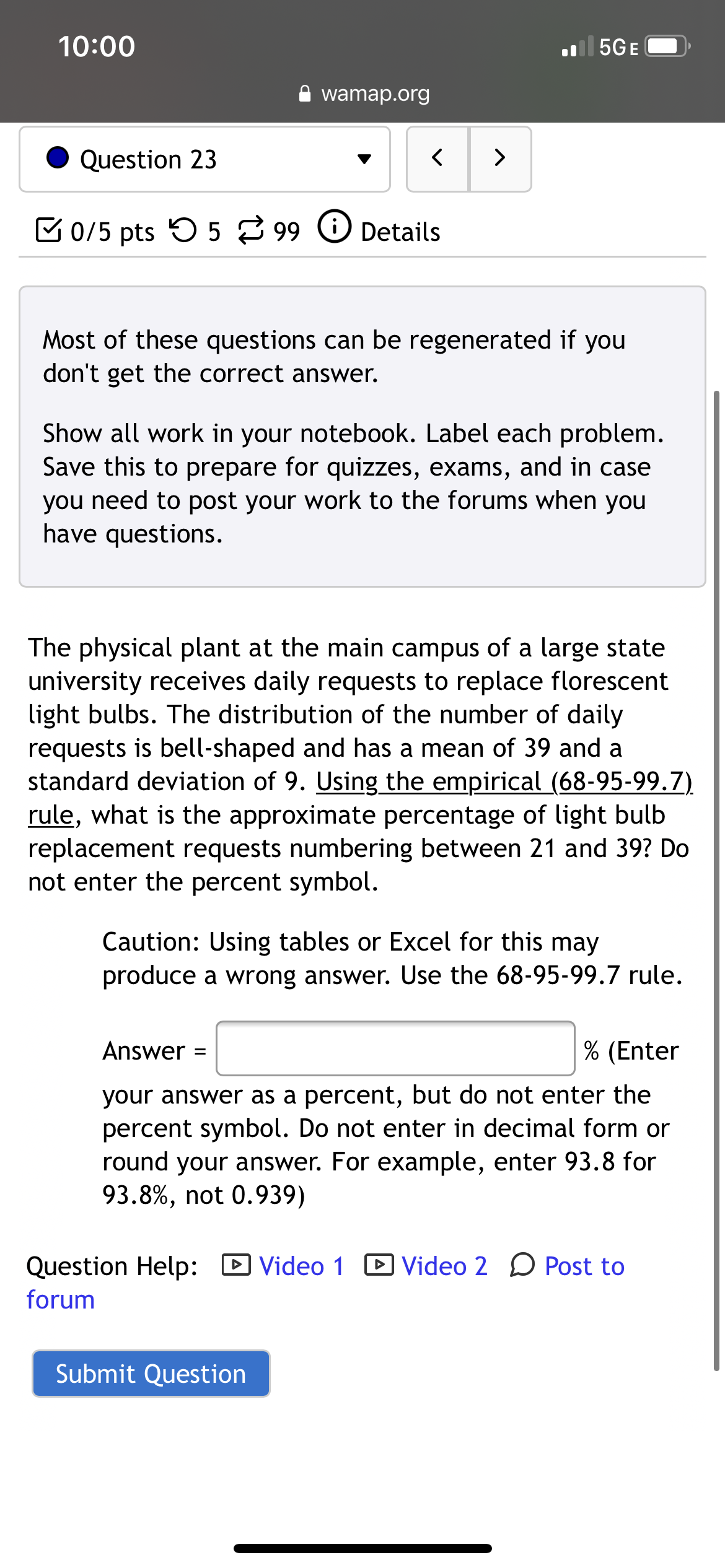
Task: Expand the question selector arrow
Action: tap(364, 159)
